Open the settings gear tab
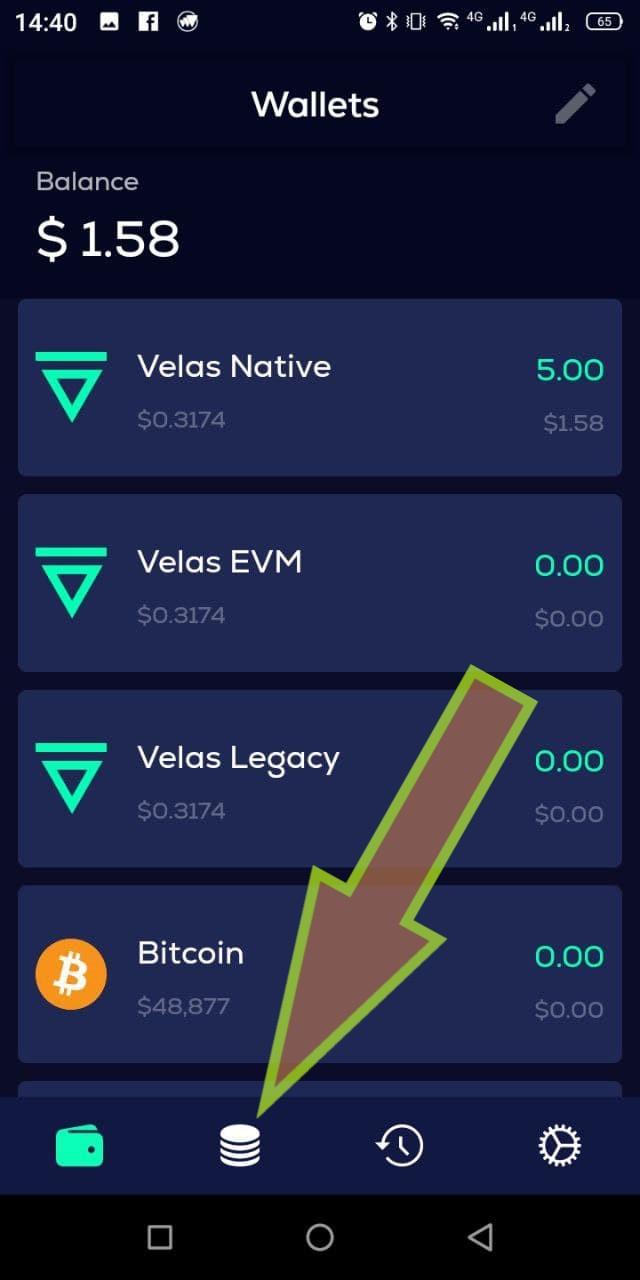Screen dimensions: 640x1280 point(560,1145)
